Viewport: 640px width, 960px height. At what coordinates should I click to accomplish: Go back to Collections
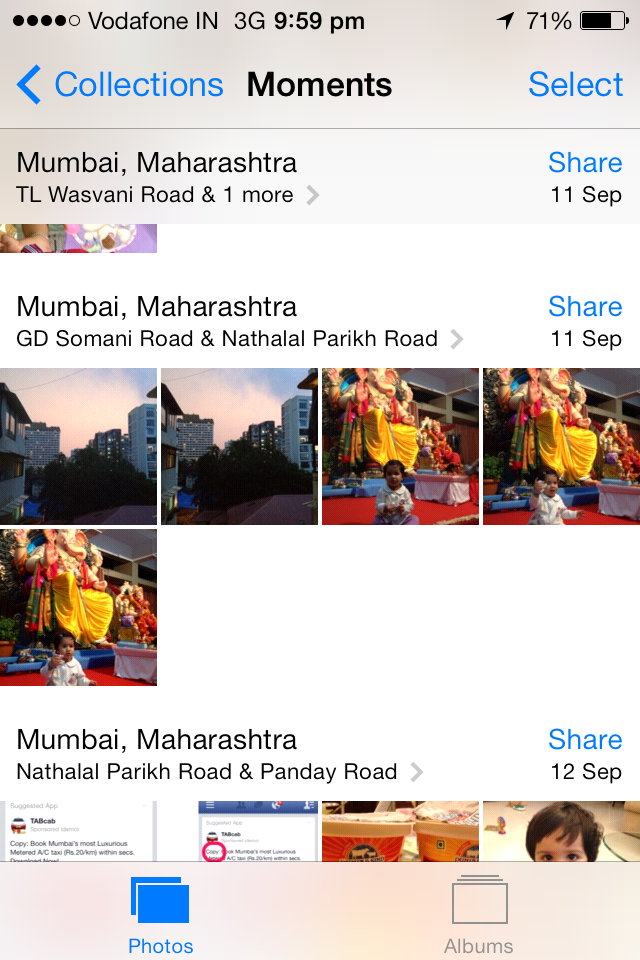[120, 85]
